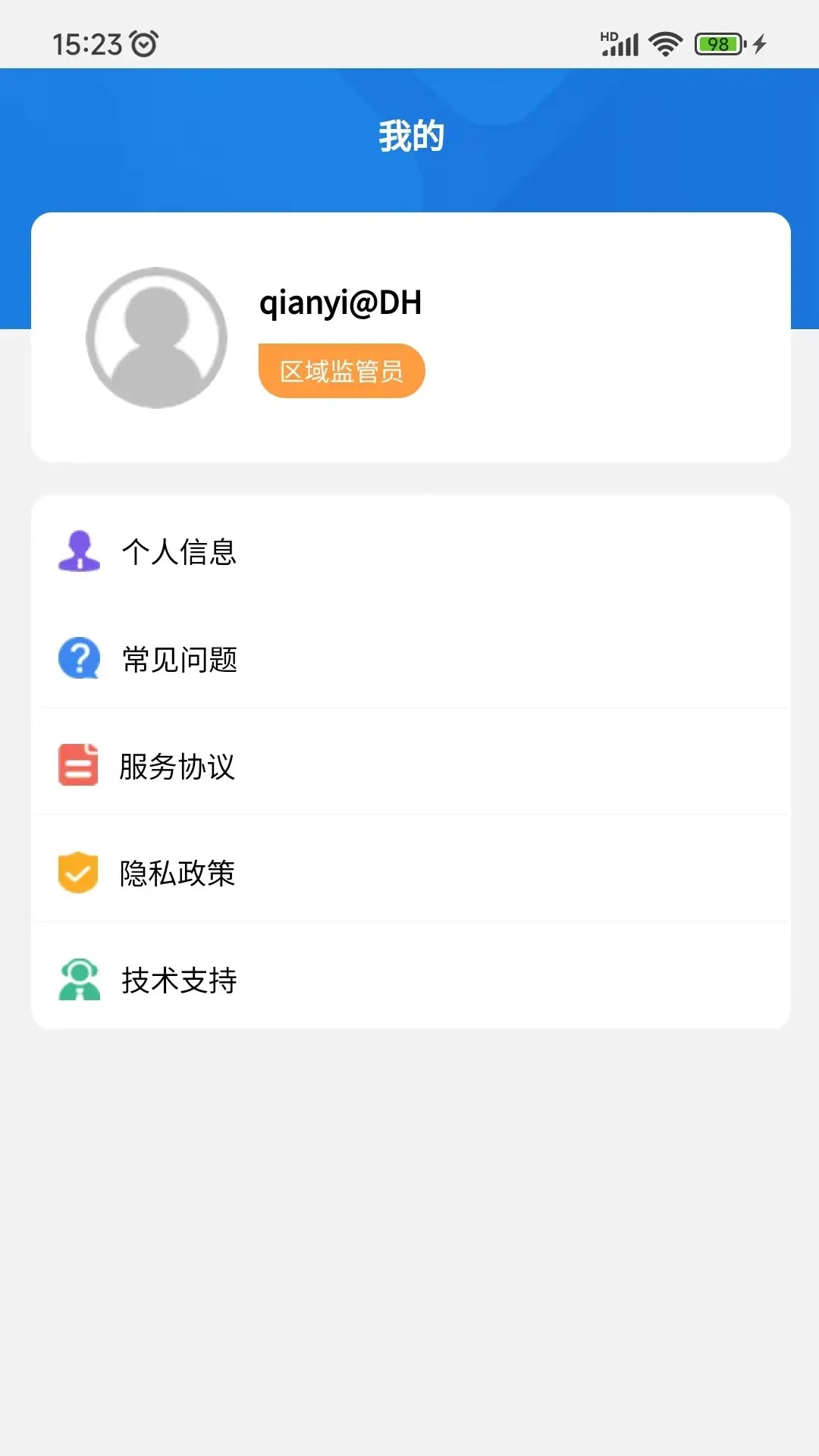Click the alarm clock icon near the time
The height and width of the screenshot is (1456, 819).
click(x=143, y=43)
